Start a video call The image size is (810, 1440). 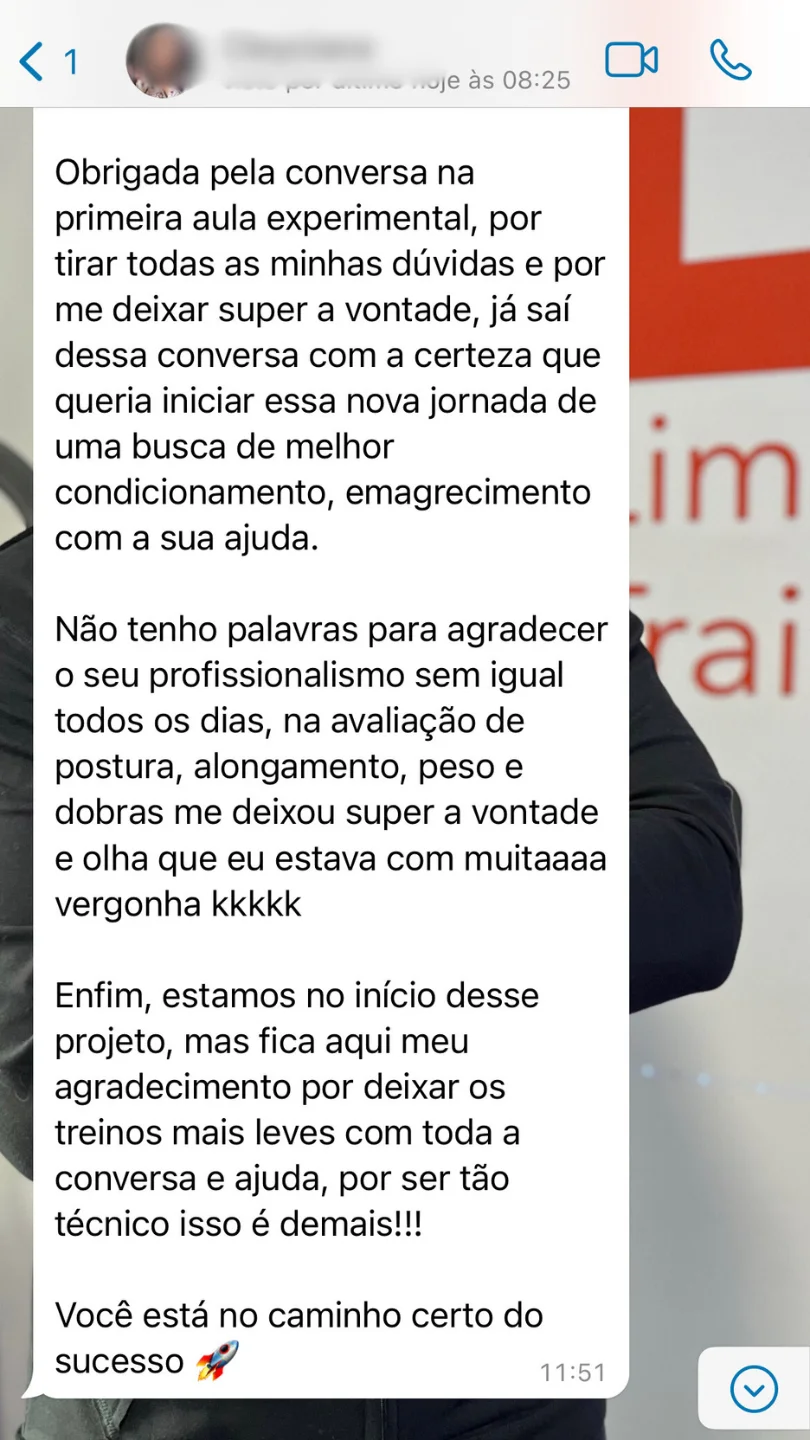[631, 61]
